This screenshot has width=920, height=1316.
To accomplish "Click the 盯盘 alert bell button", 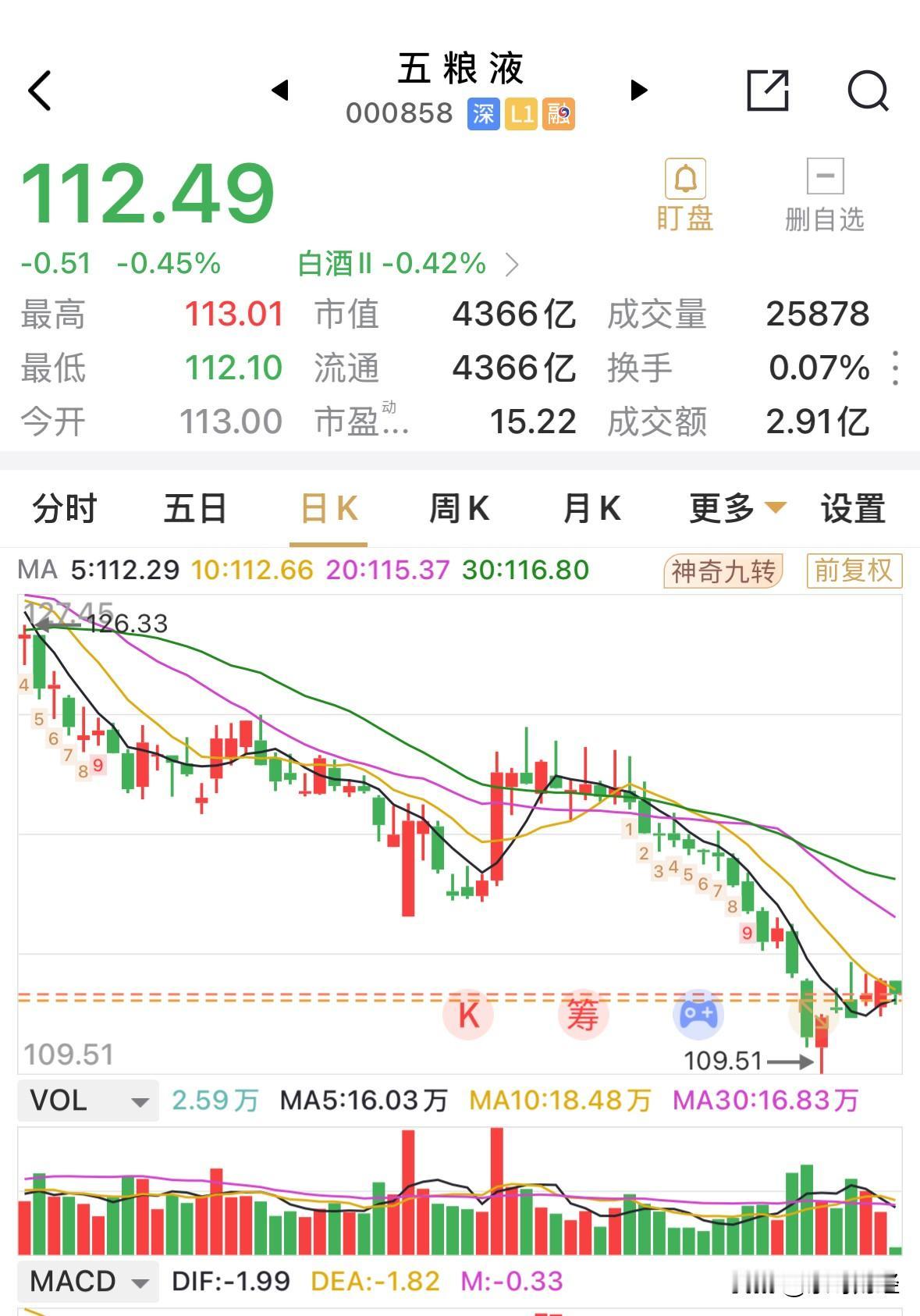I will pyautogui.click(x=684, y=190).
